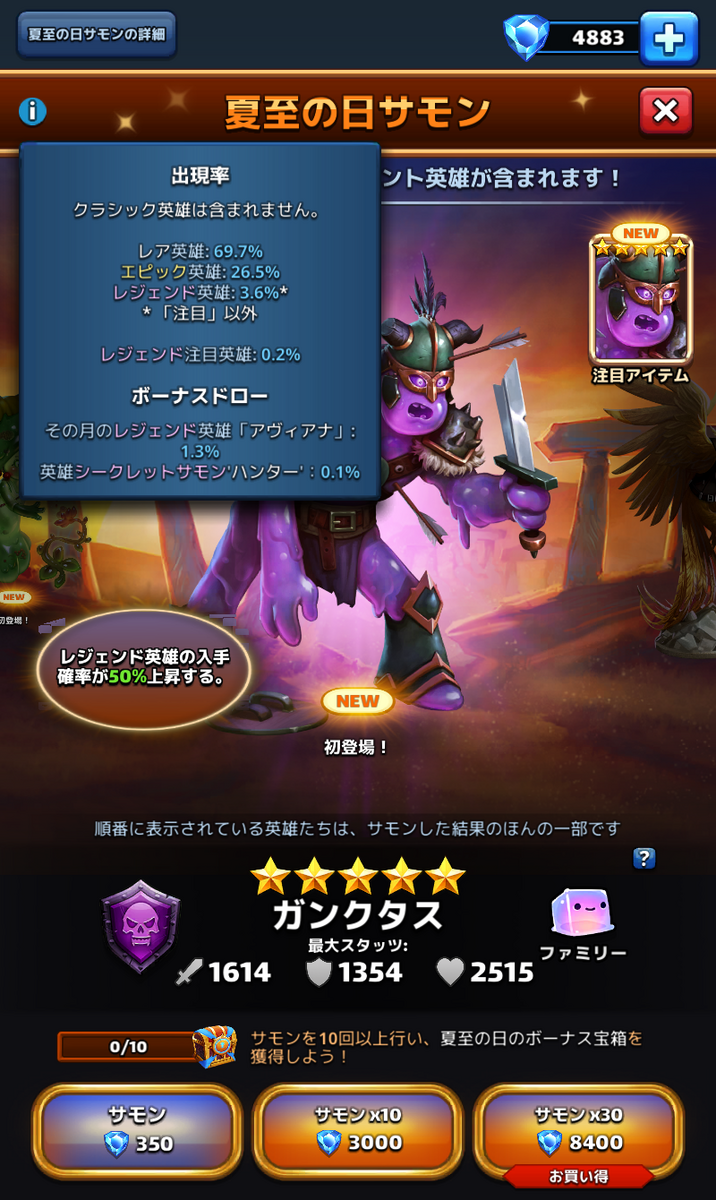Tap the info icon beside the title
Viewport: 716px width, 1200px height.
tap(32, 111)
